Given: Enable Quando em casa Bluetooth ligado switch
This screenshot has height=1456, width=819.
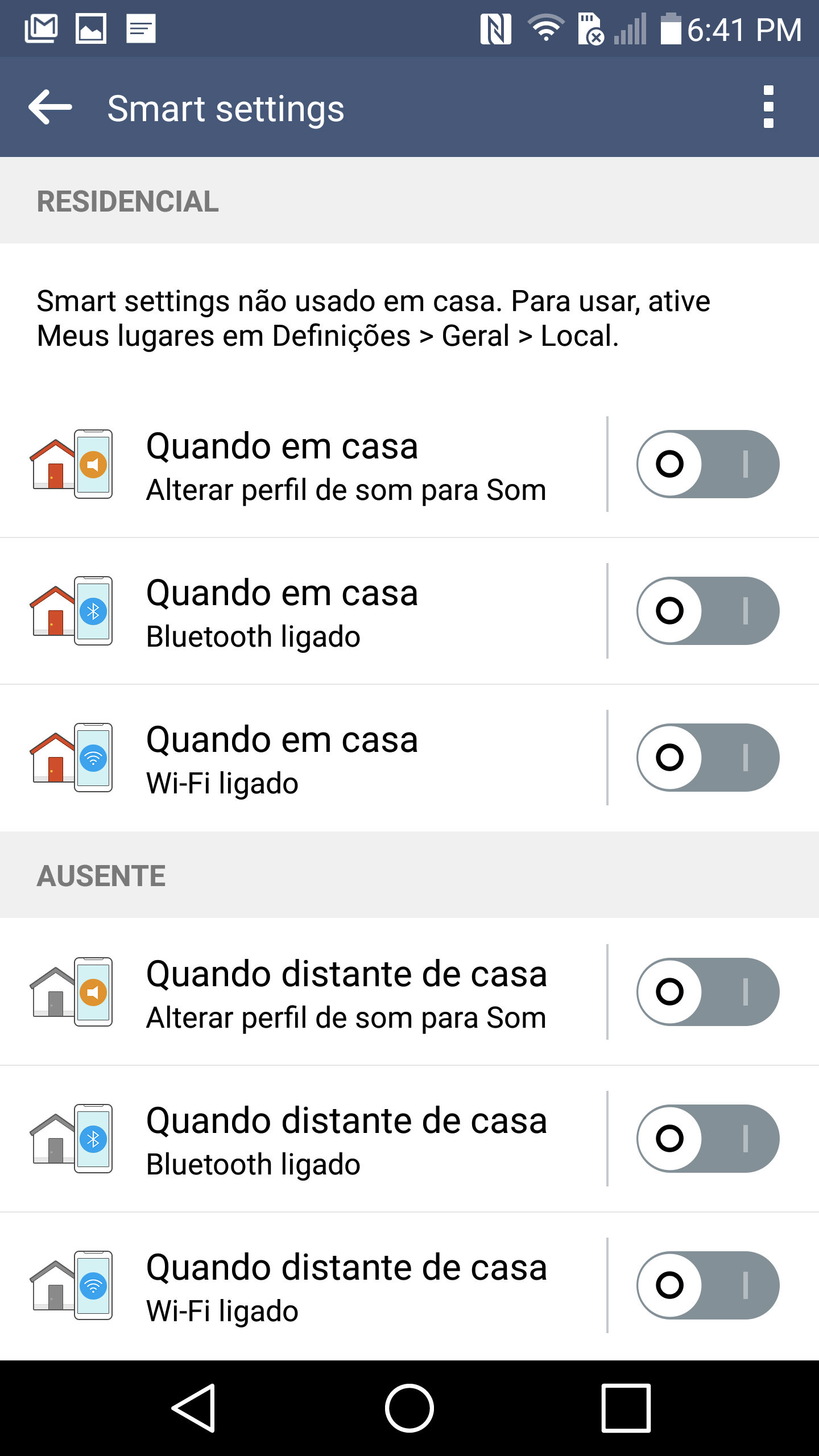Looking at the screenshot, I should pos(708,611).
